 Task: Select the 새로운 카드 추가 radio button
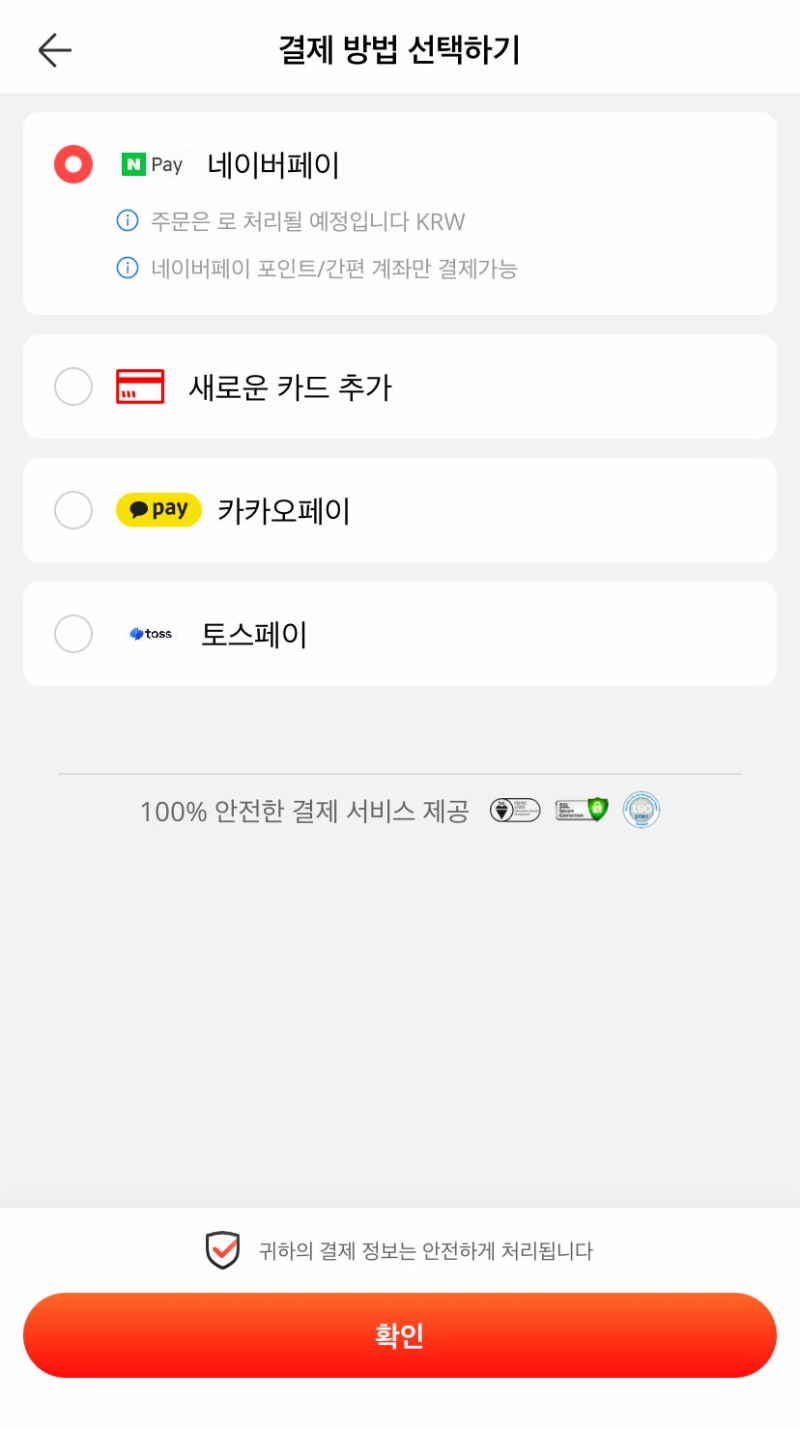(x=72, y=386)
